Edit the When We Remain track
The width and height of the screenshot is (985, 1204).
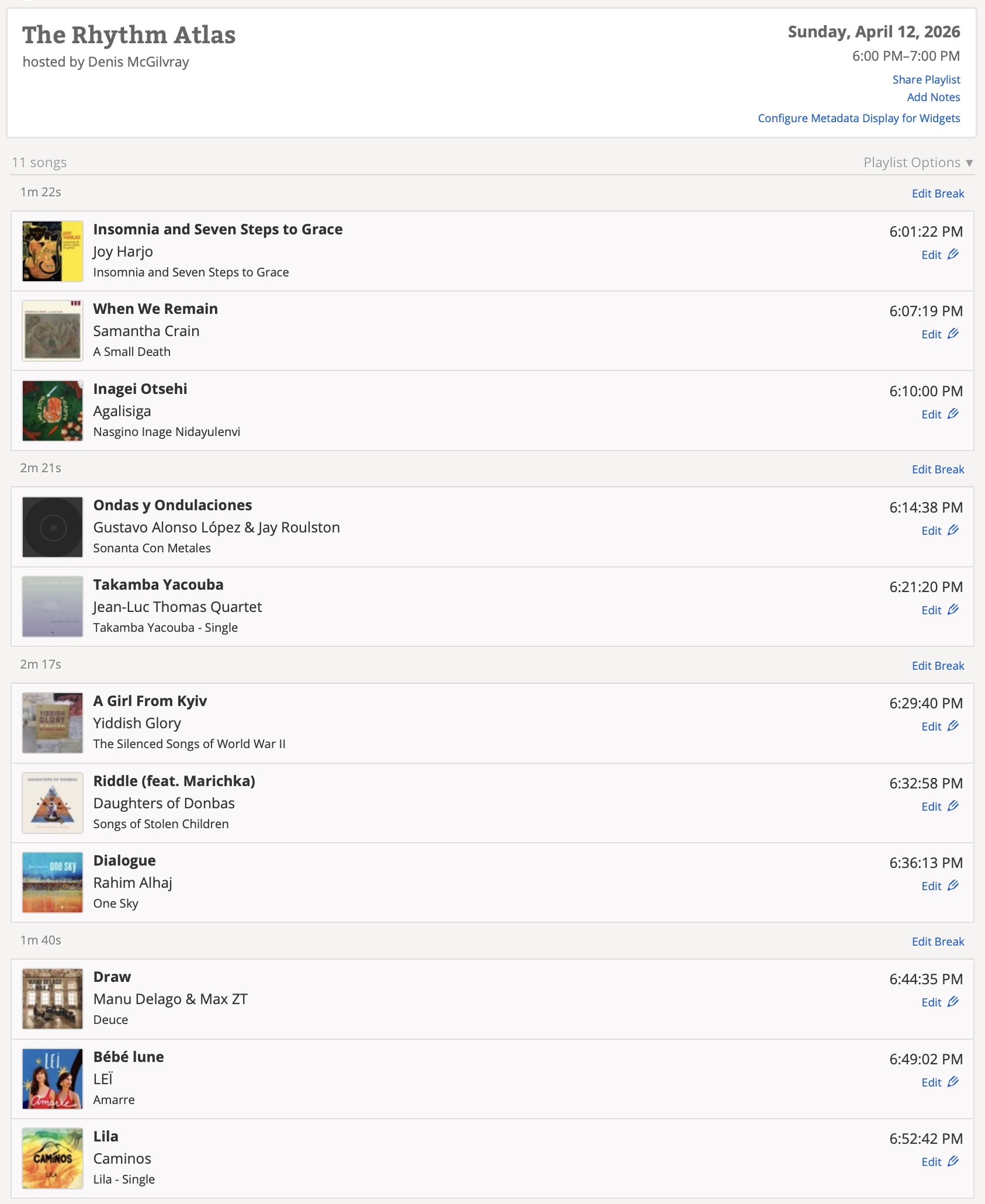pyautogui.click(x=940, y=334)
